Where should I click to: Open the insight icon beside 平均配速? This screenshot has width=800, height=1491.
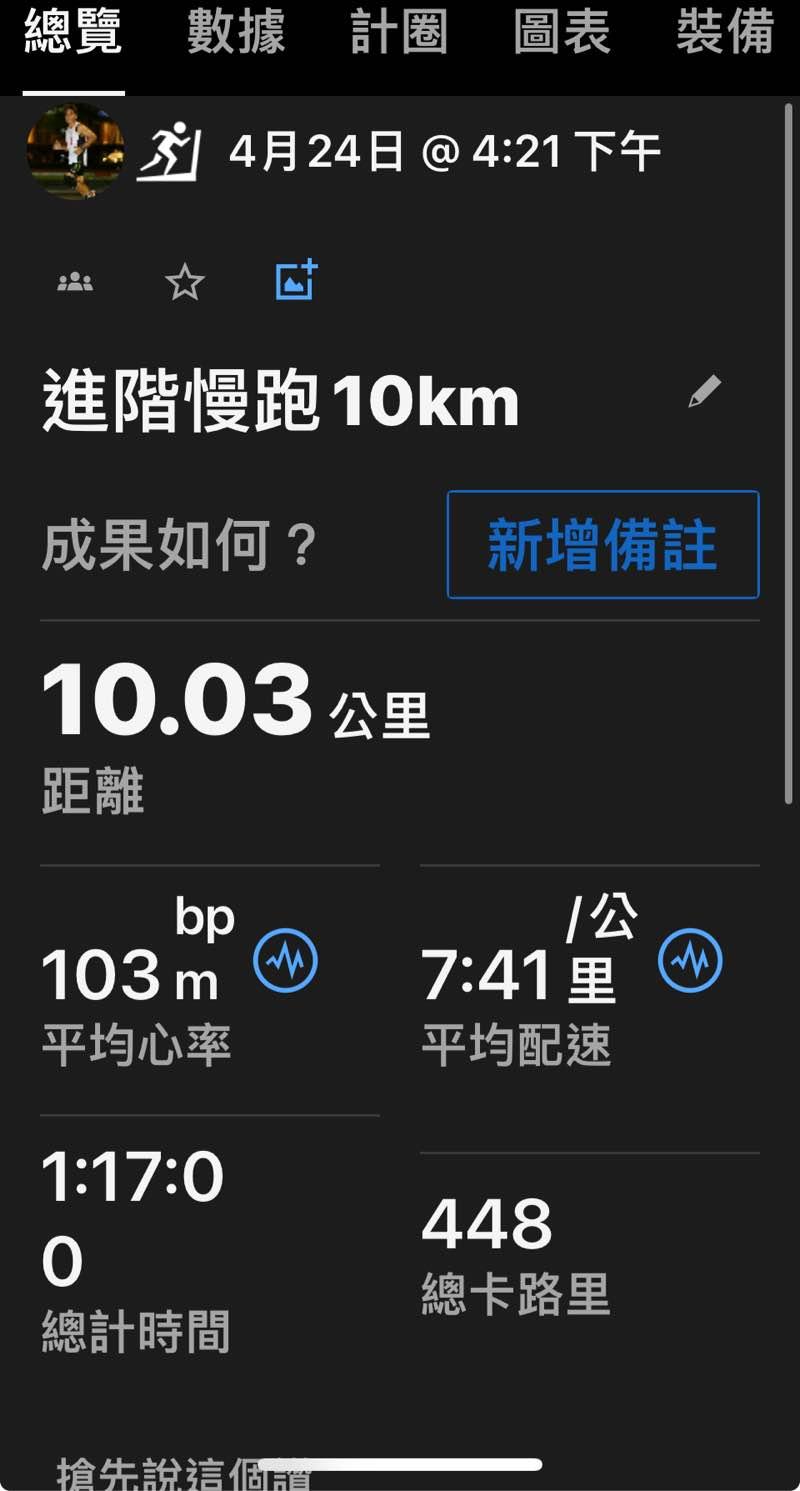[x=690, y=960]
